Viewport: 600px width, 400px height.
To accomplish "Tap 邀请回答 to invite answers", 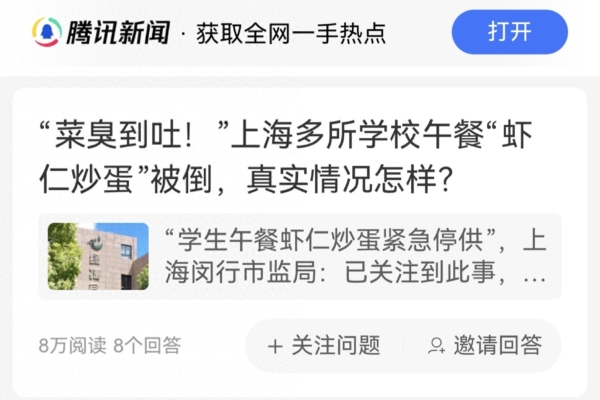I will click(x=484, y=346).
